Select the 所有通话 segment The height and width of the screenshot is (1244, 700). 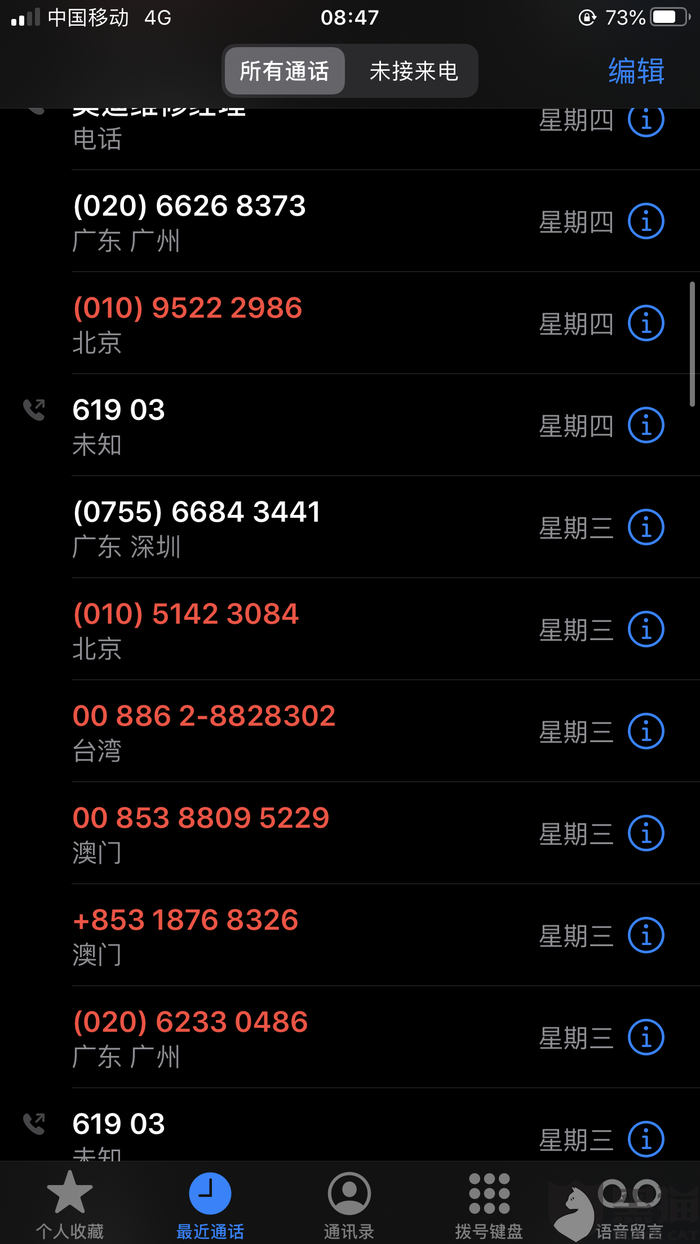coord(284,72)
